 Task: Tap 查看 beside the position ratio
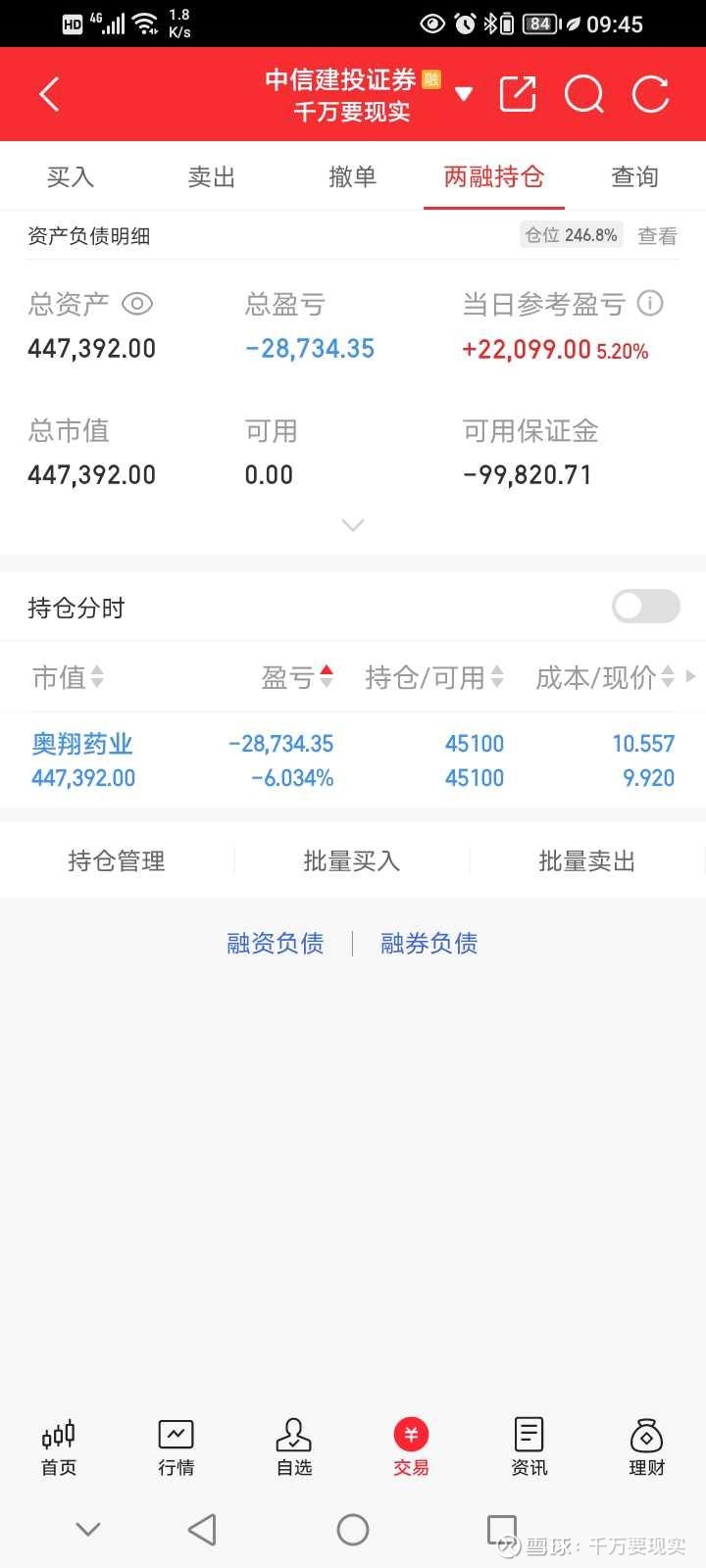pos(657,236)
